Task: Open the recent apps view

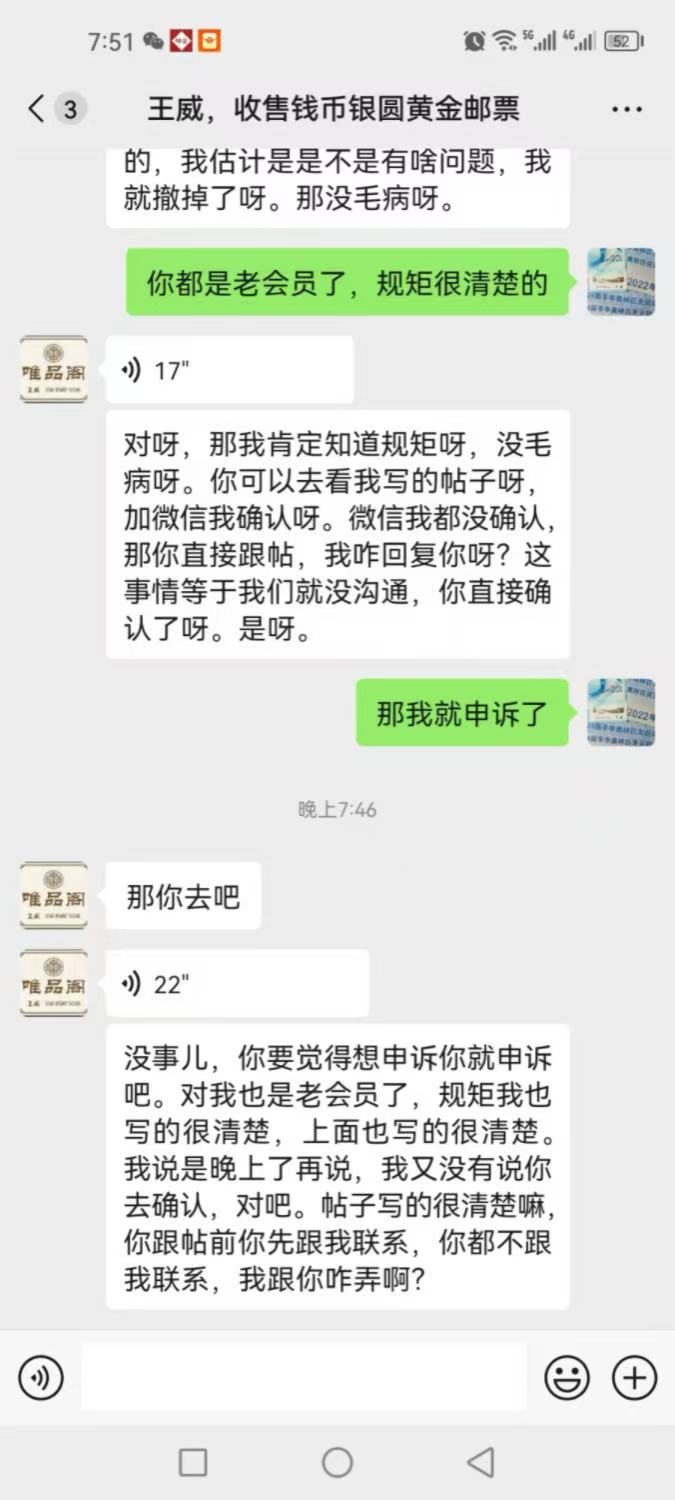Action: (x=193, y=1463)
